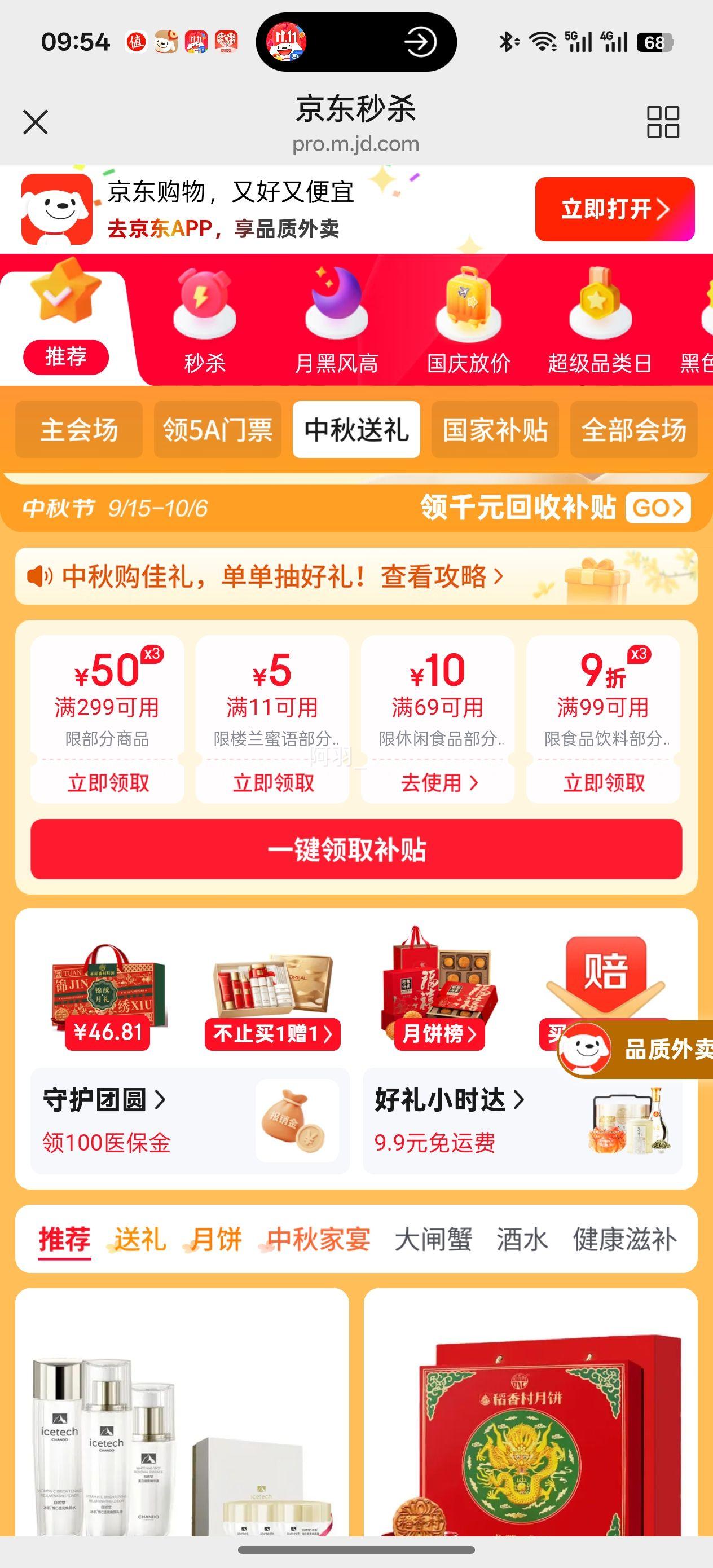Tap GO on 领千元回收补贴 banner

(658, 508)
